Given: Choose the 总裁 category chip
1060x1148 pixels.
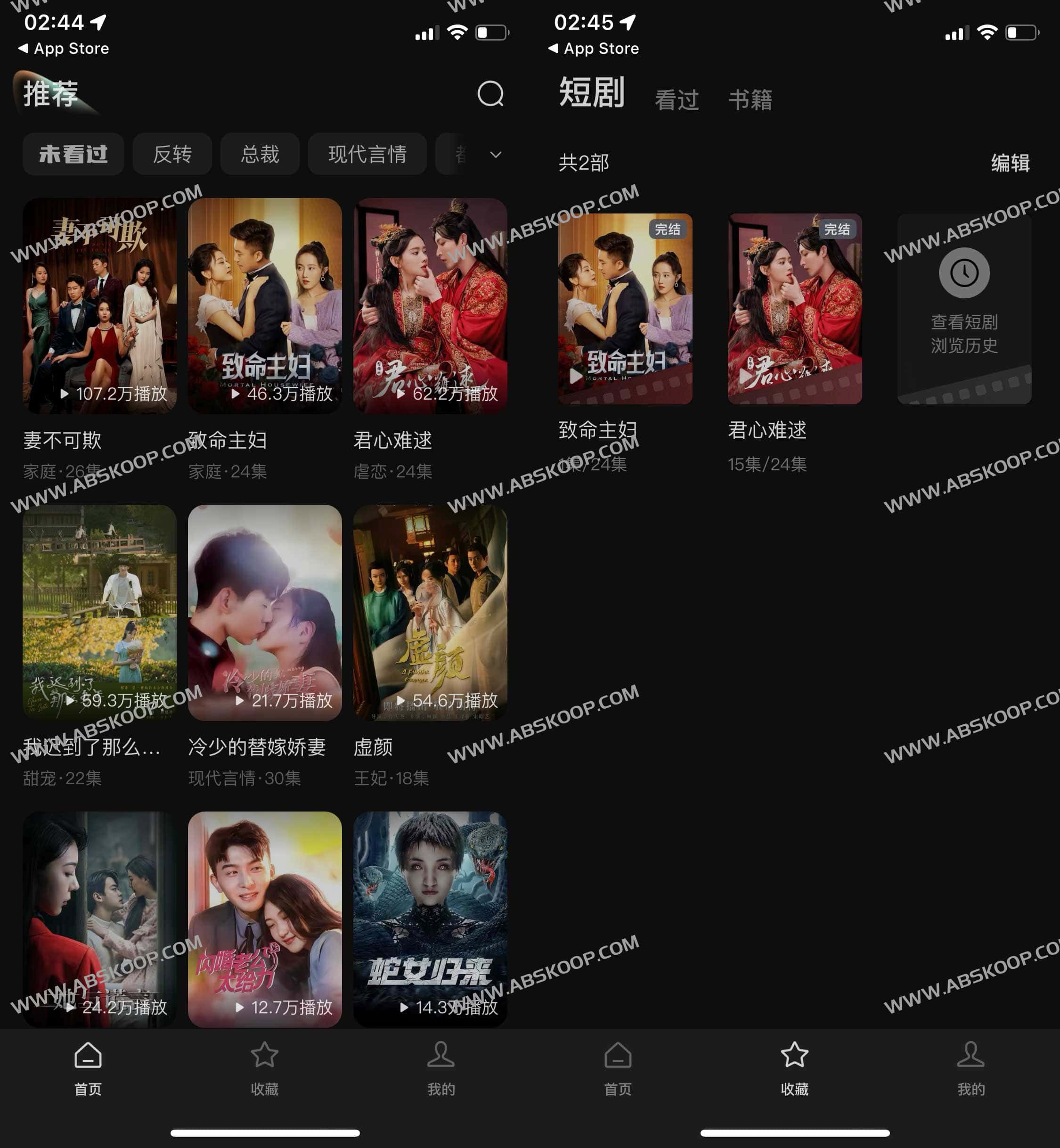Looking at the screenshot, I should pyautogui.click(x=260, y=154).
